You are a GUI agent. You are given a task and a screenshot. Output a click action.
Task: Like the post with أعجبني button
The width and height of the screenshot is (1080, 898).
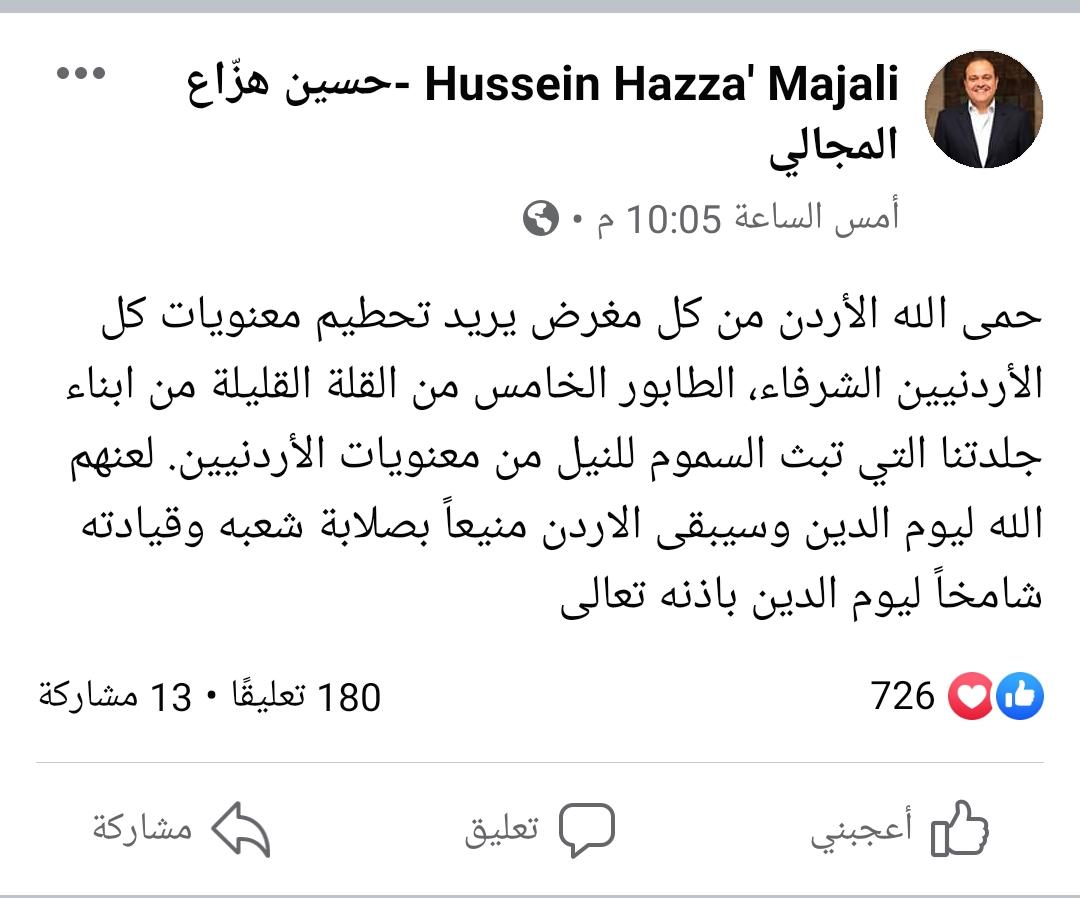click(x=900, y=829)
